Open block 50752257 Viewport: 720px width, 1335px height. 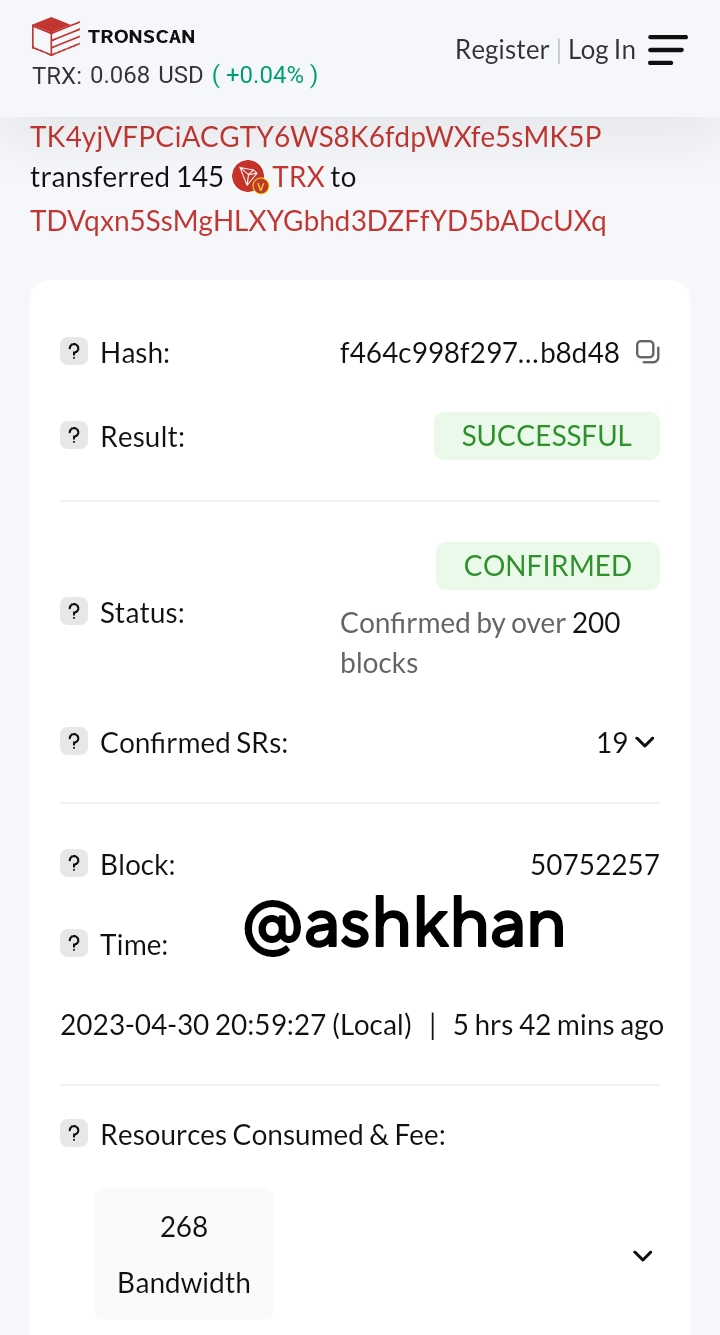594,864
